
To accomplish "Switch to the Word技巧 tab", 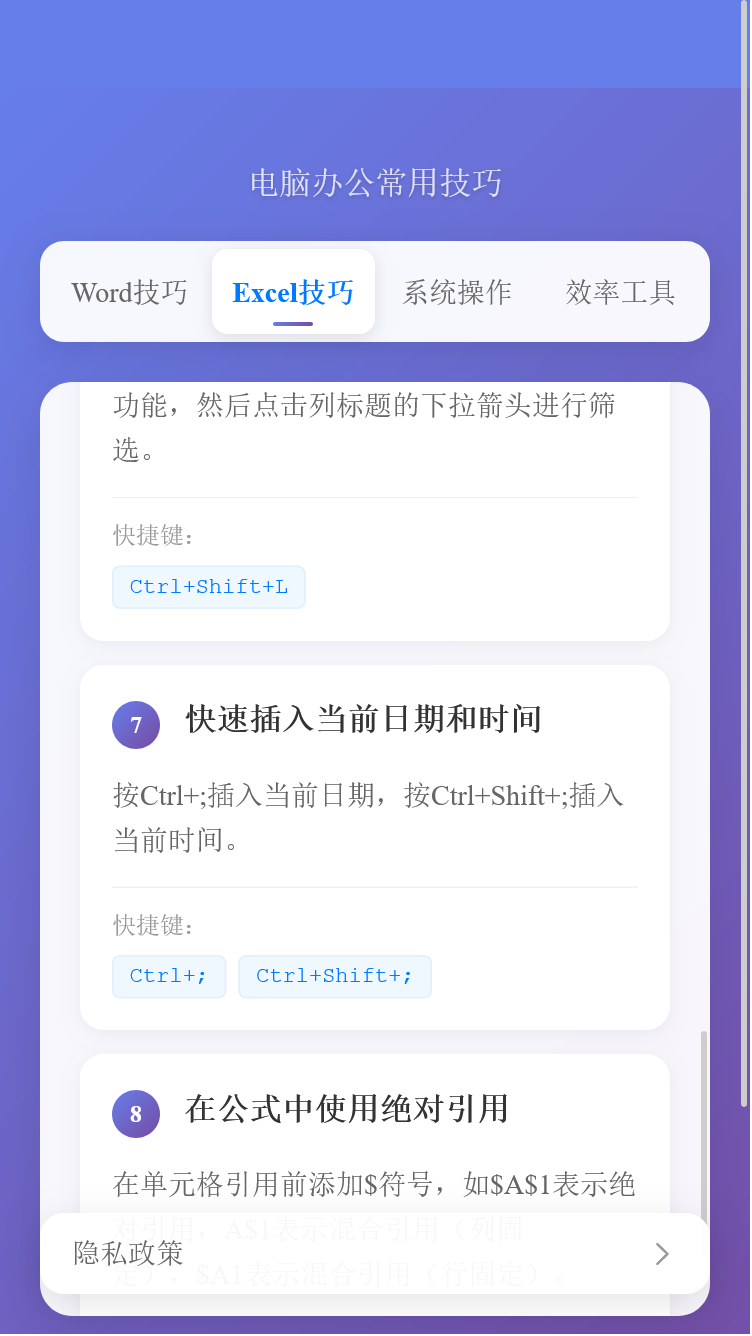I will coord(130,291).
